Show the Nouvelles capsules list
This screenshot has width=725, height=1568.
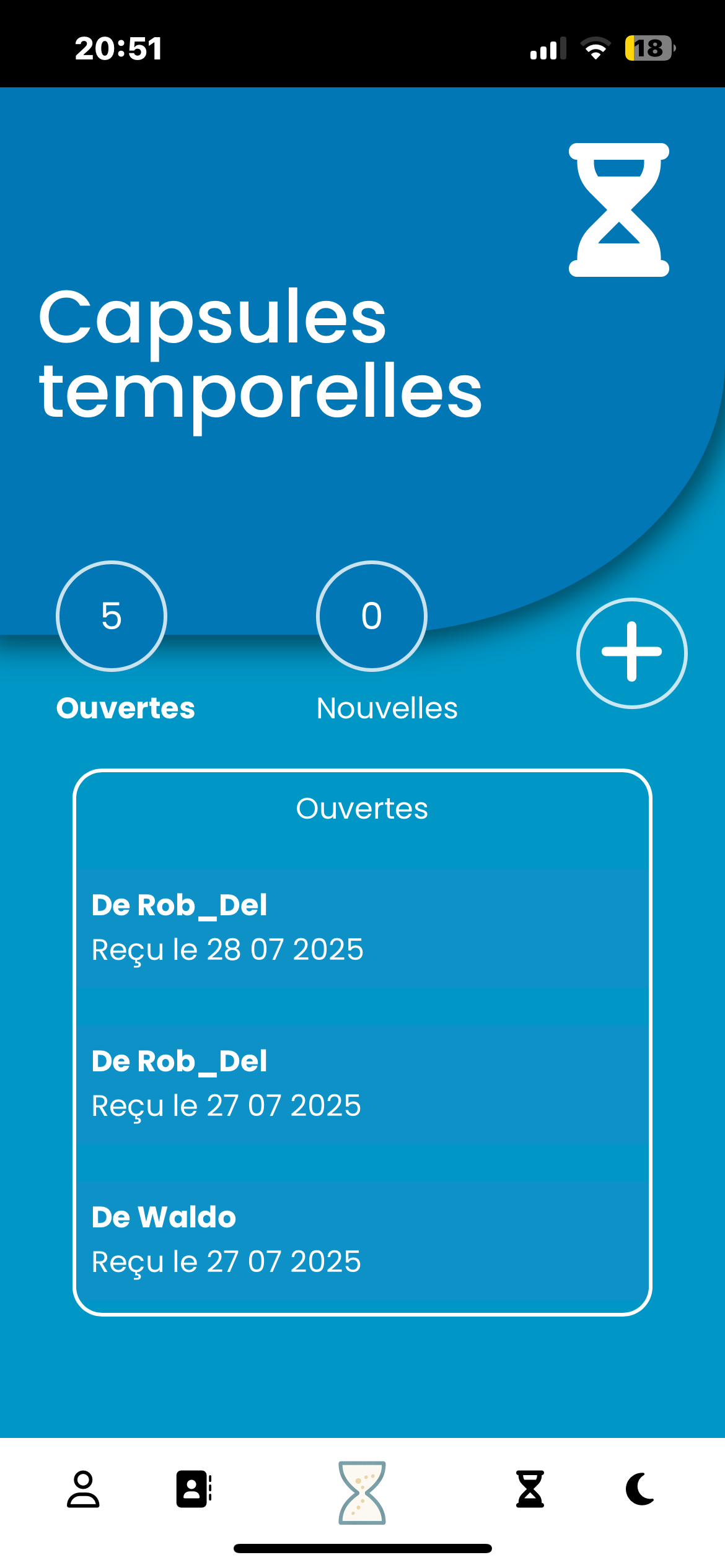371,616
